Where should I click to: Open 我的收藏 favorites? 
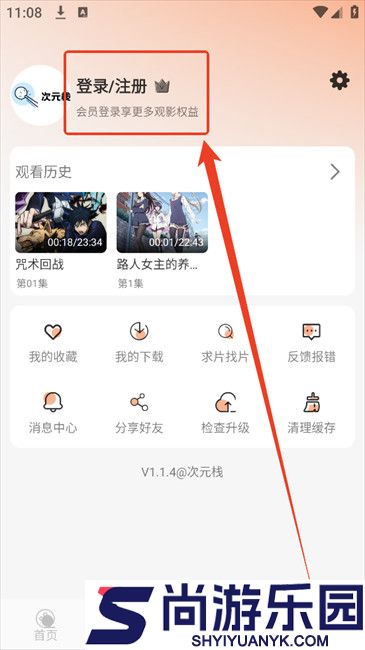pyautogui.click(x=53, y=342)
